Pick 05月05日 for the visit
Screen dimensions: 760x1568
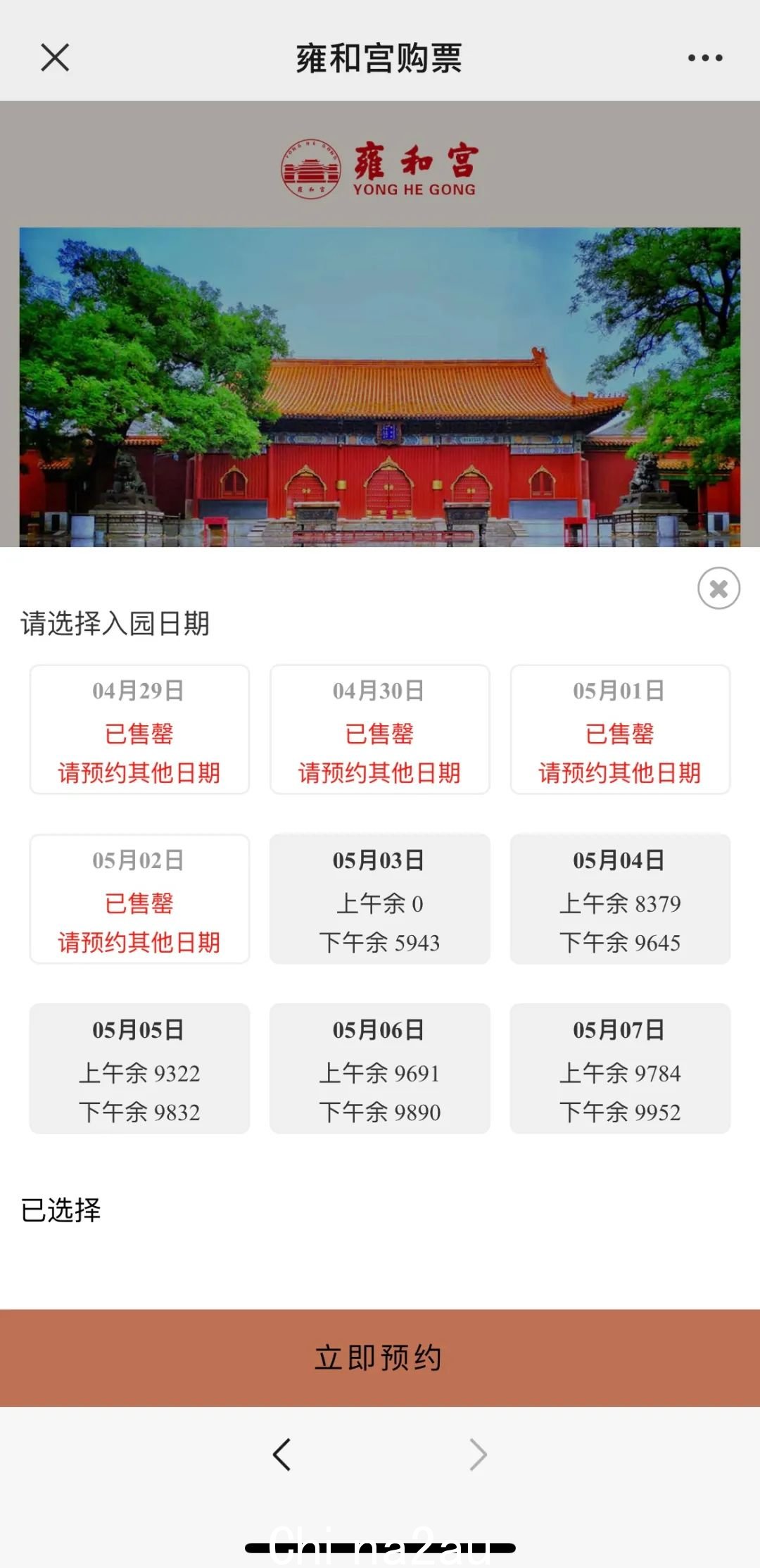(x=139, y=1069)
